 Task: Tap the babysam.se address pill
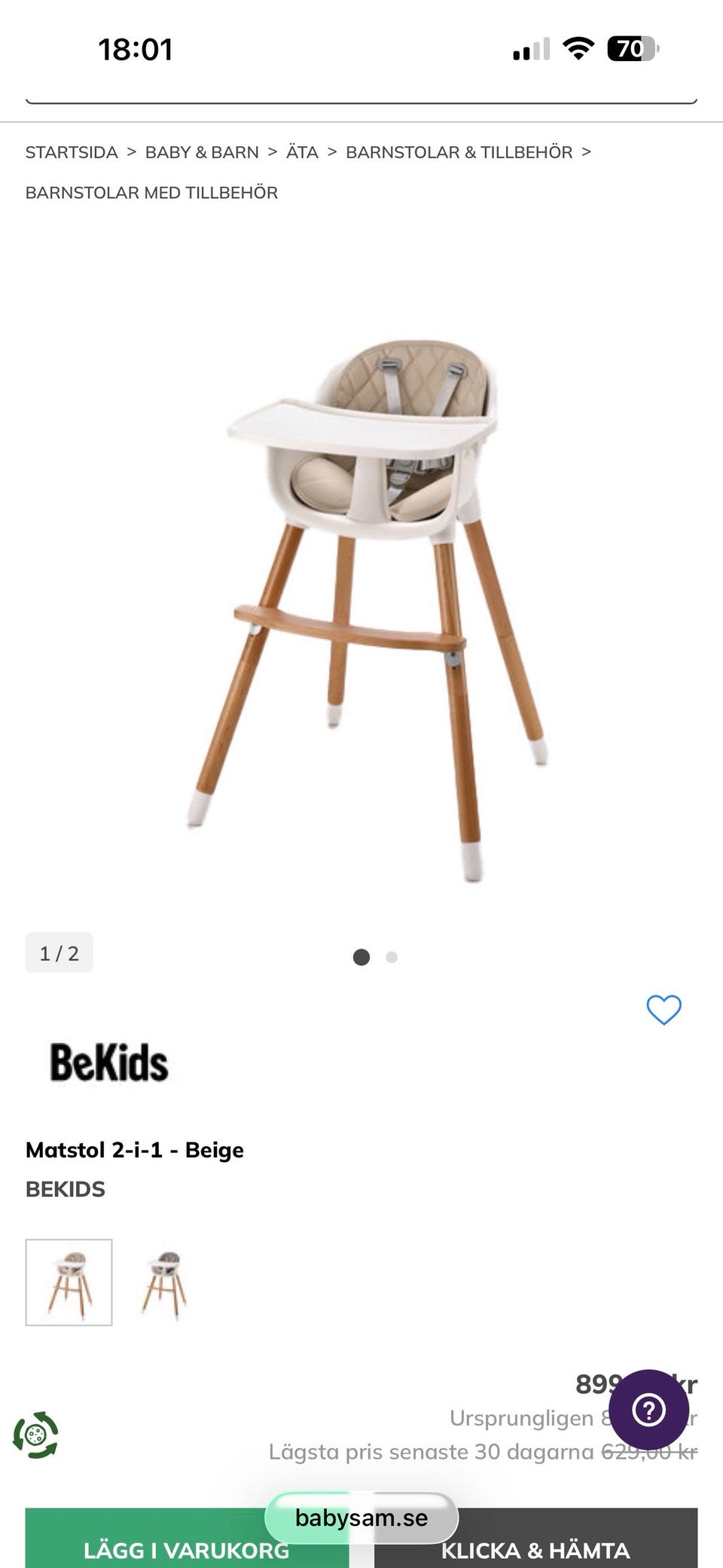click(361, 1518)
